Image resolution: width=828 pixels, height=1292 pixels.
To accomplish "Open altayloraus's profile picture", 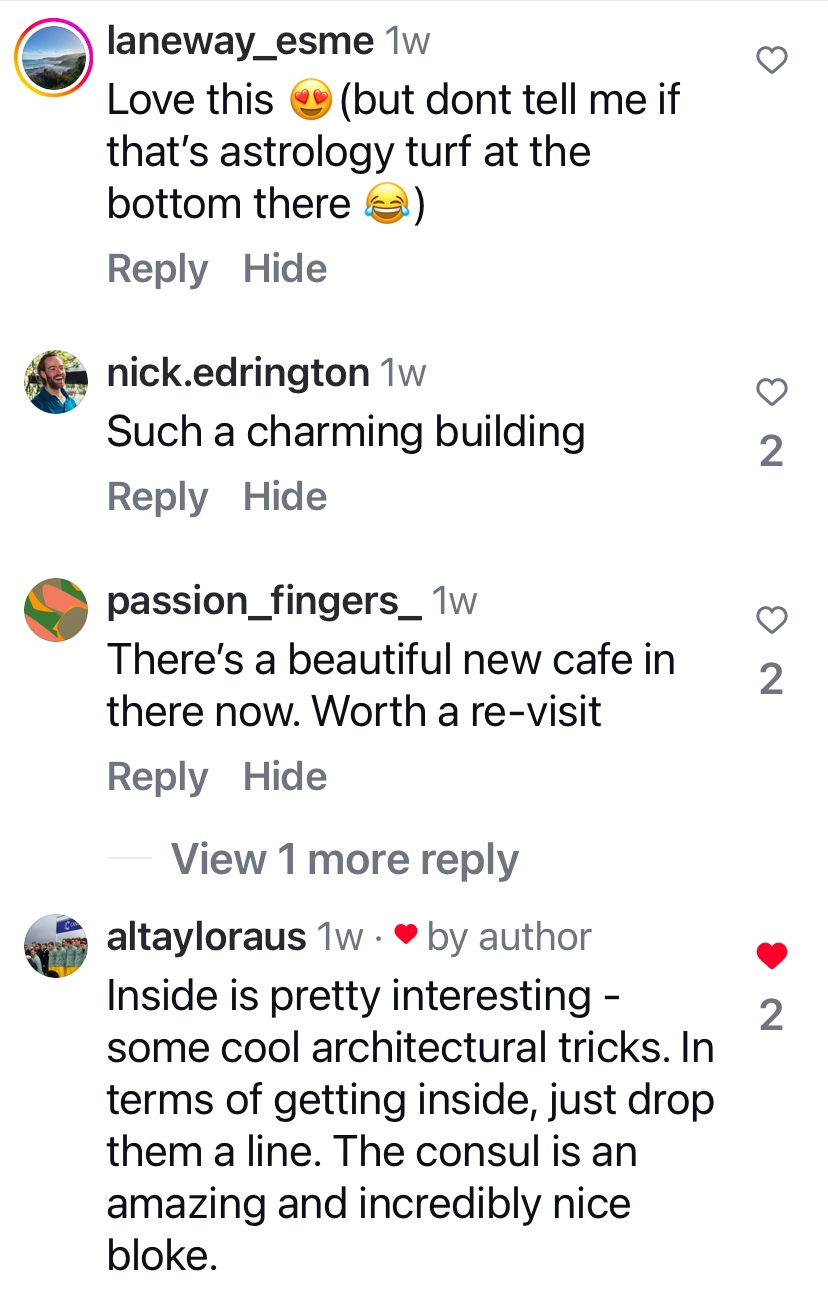I will 56,945.
